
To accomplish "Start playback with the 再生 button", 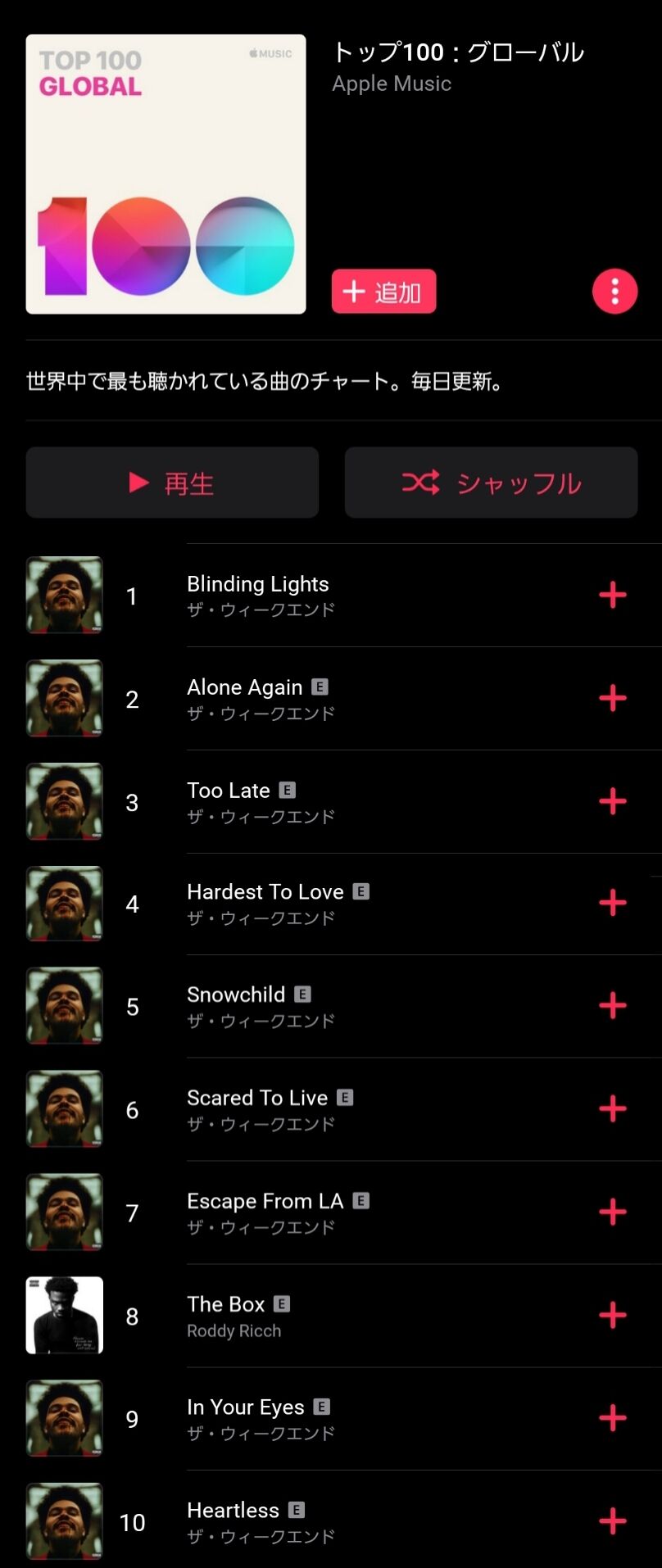I will 172,483.
